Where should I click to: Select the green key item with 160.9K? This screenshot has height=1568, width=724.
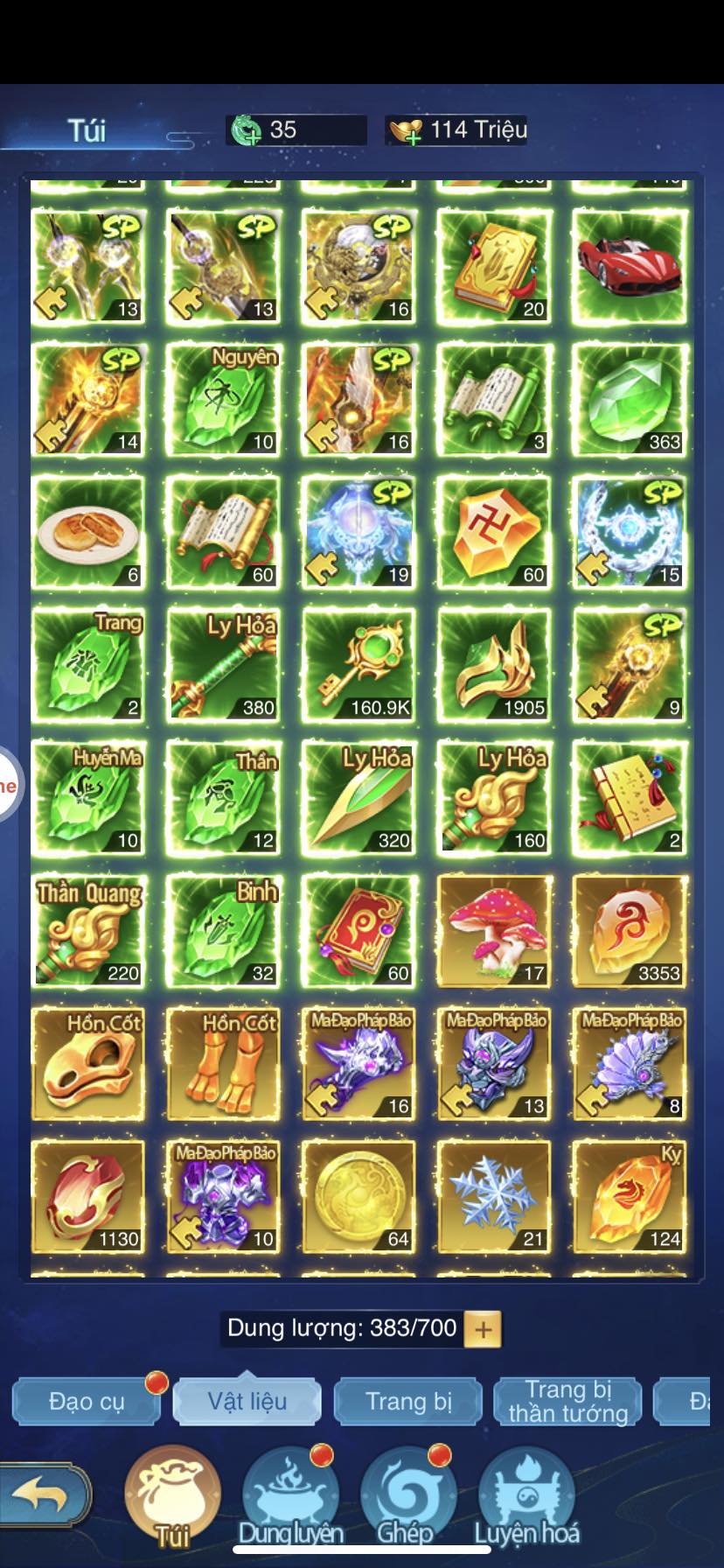click(x=359, y=665)
